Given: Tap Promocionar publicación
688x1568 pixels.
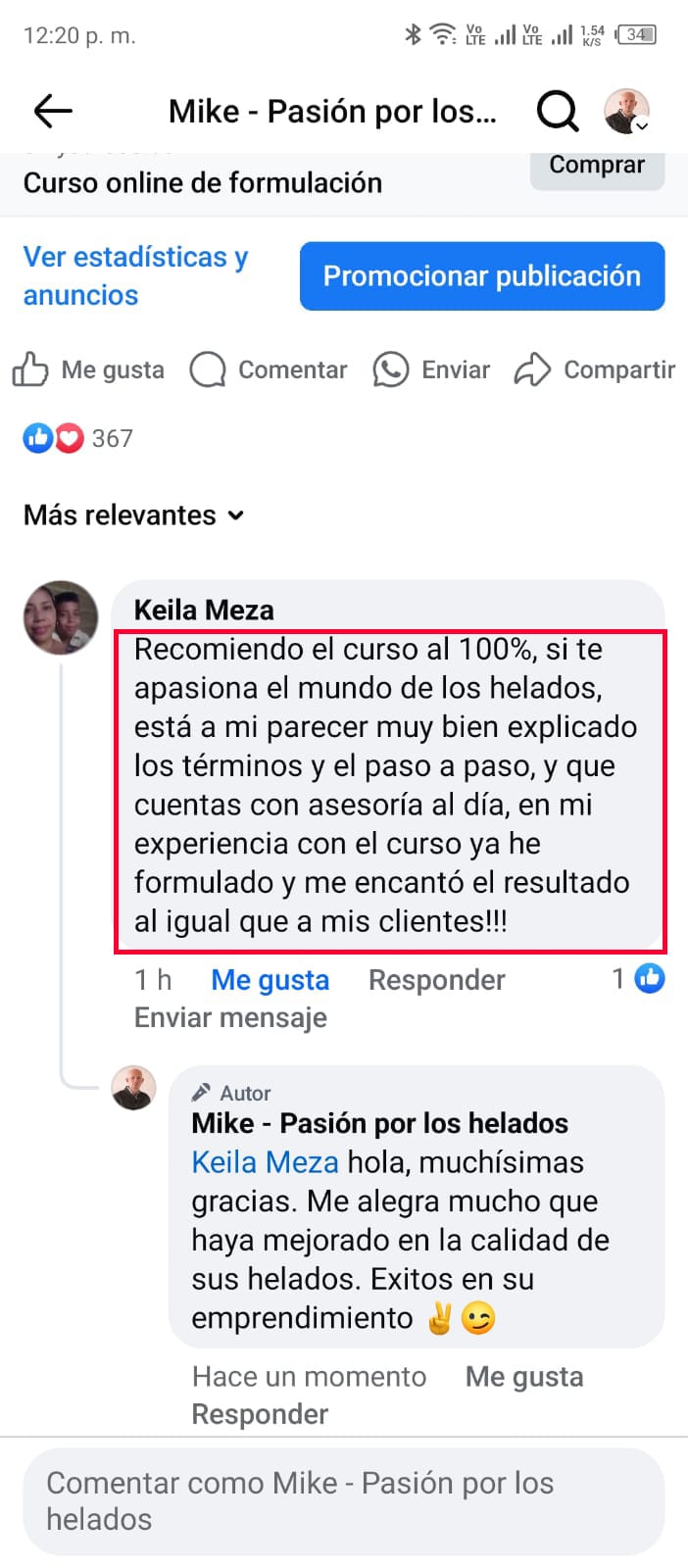Looking at the screenshot, I should [x=482, y=276].
